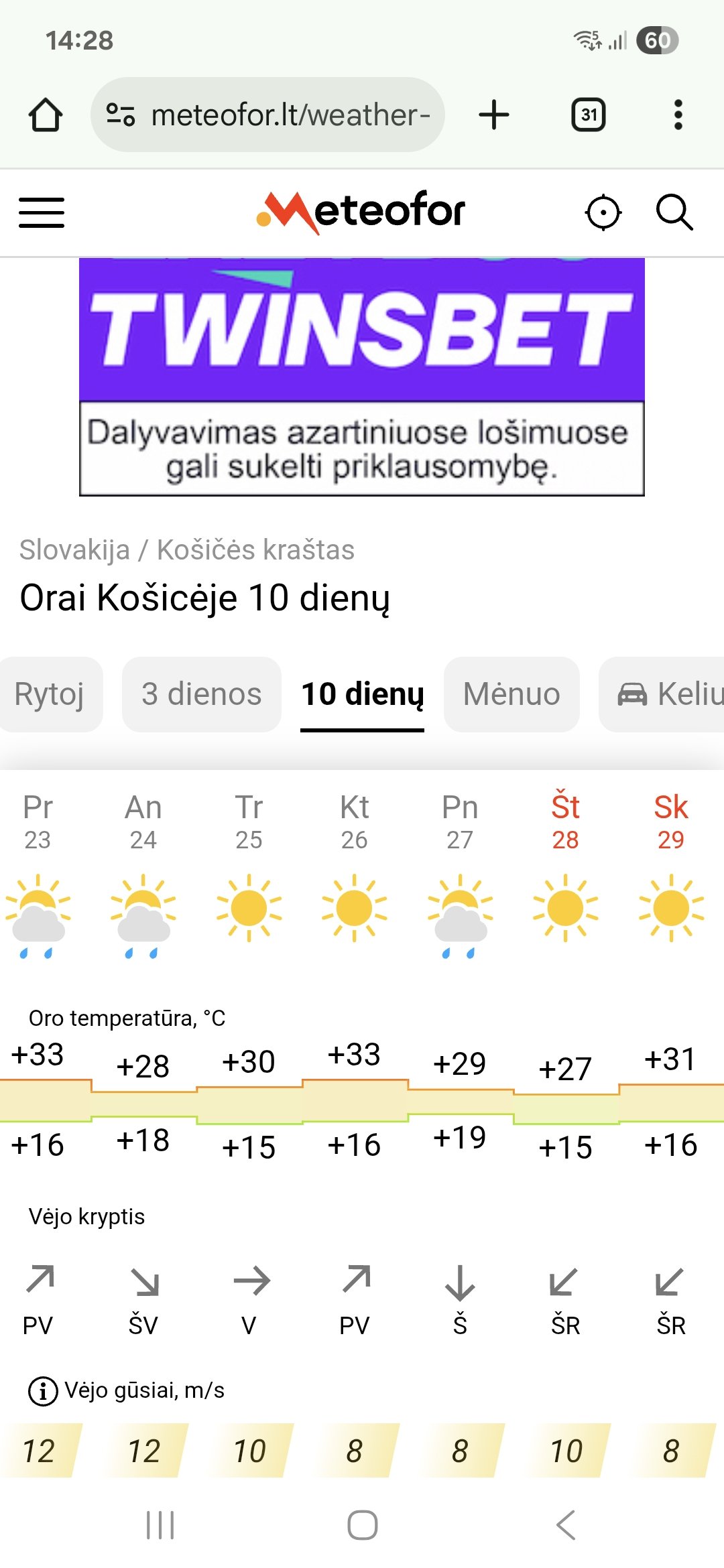
Task: Select the 10 dienų tab
Action: [x=362, y=694]
